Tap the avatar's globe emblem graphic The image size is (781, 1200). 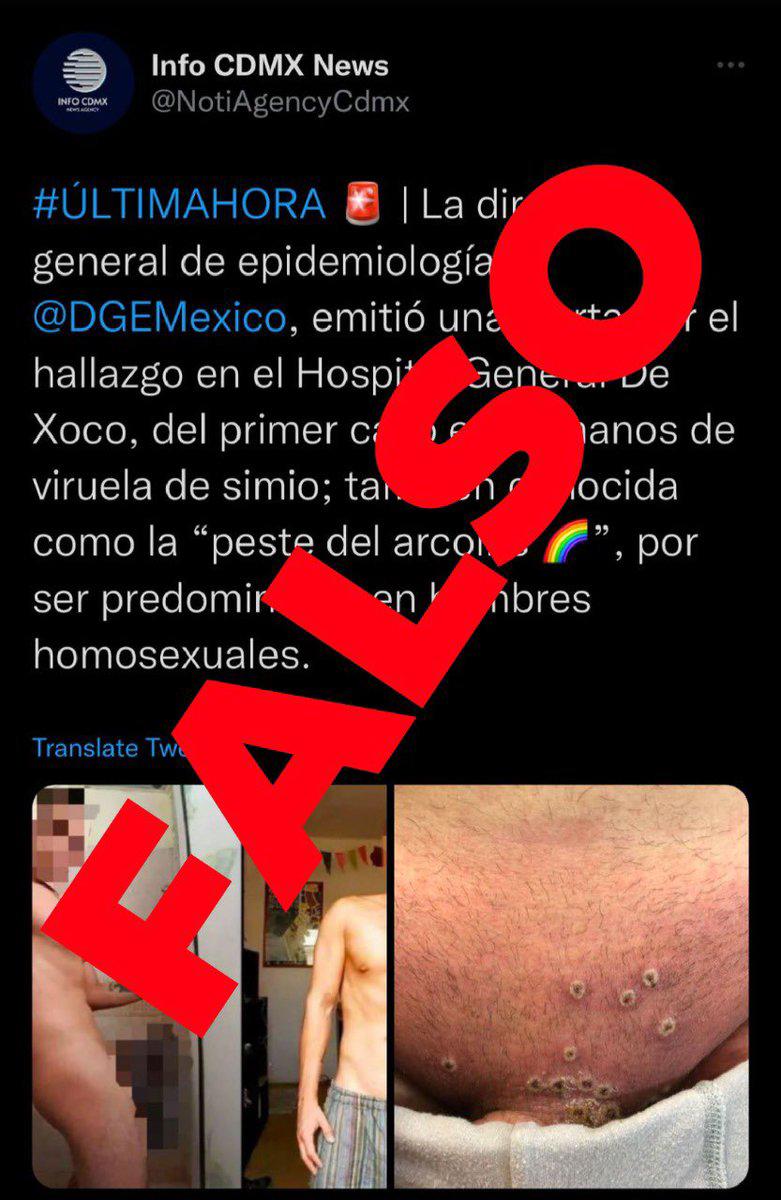pyautogui.click(x=85, y=70)
